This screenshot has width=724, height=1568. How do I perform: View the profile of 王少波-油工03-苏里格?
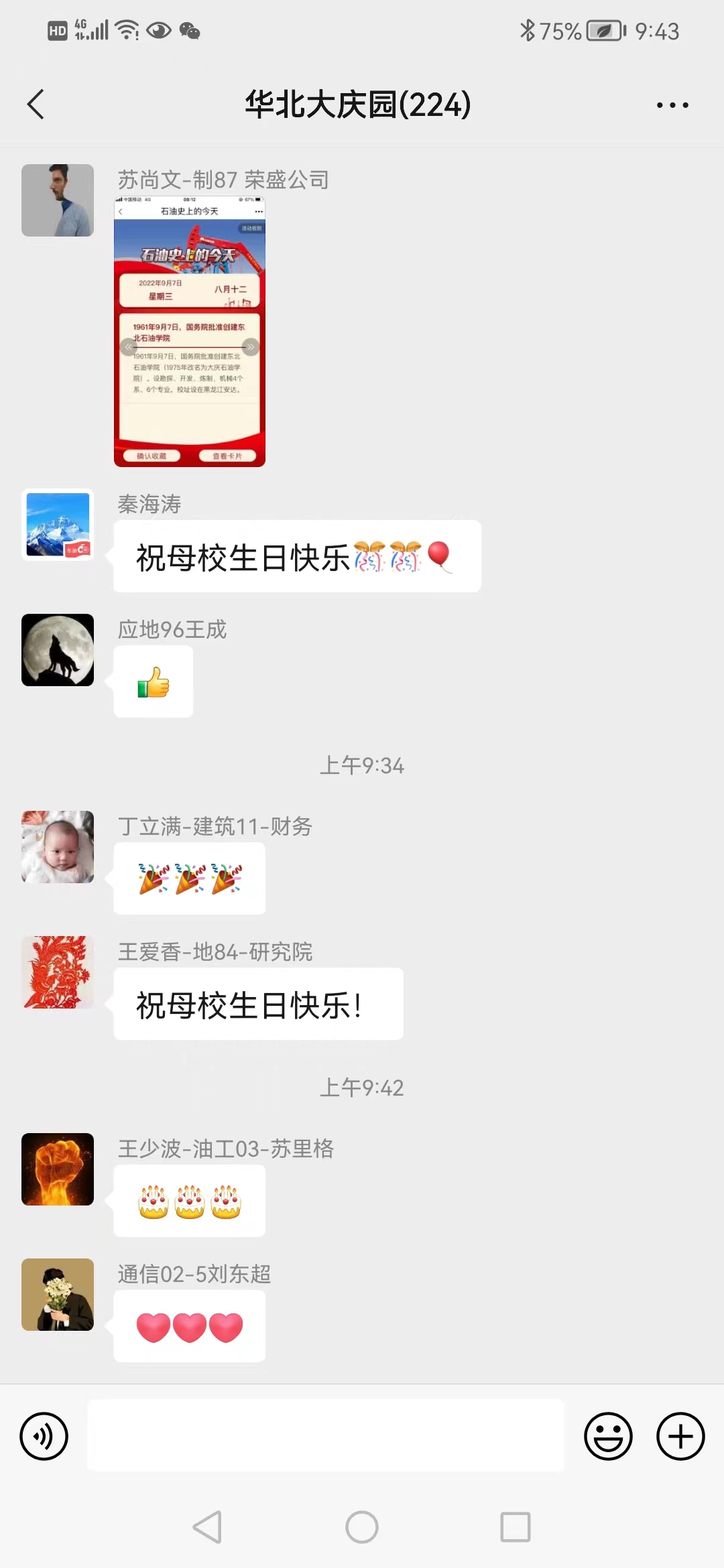[58, 1169]
